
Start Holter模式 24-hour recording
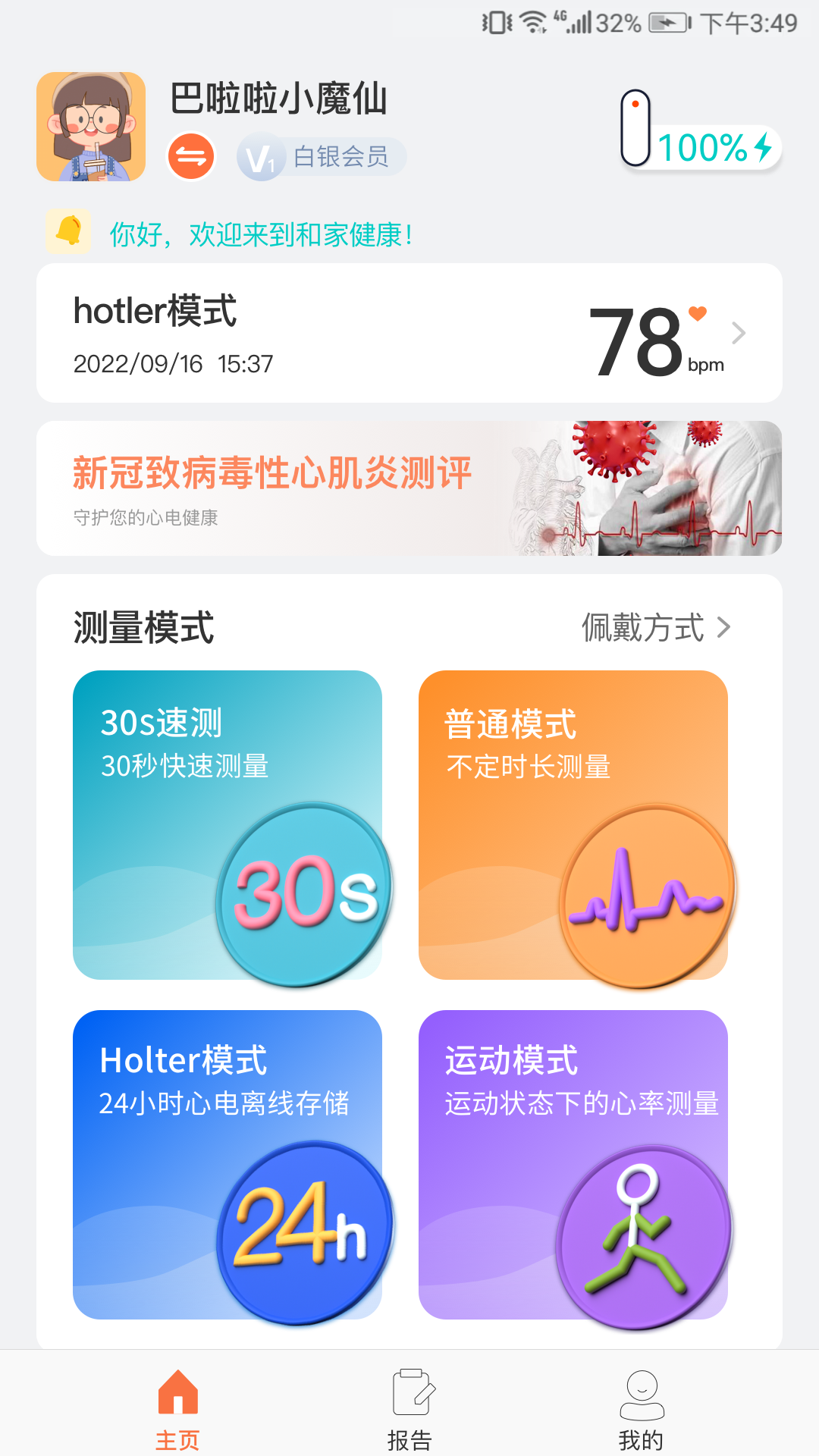(227, 1165)
